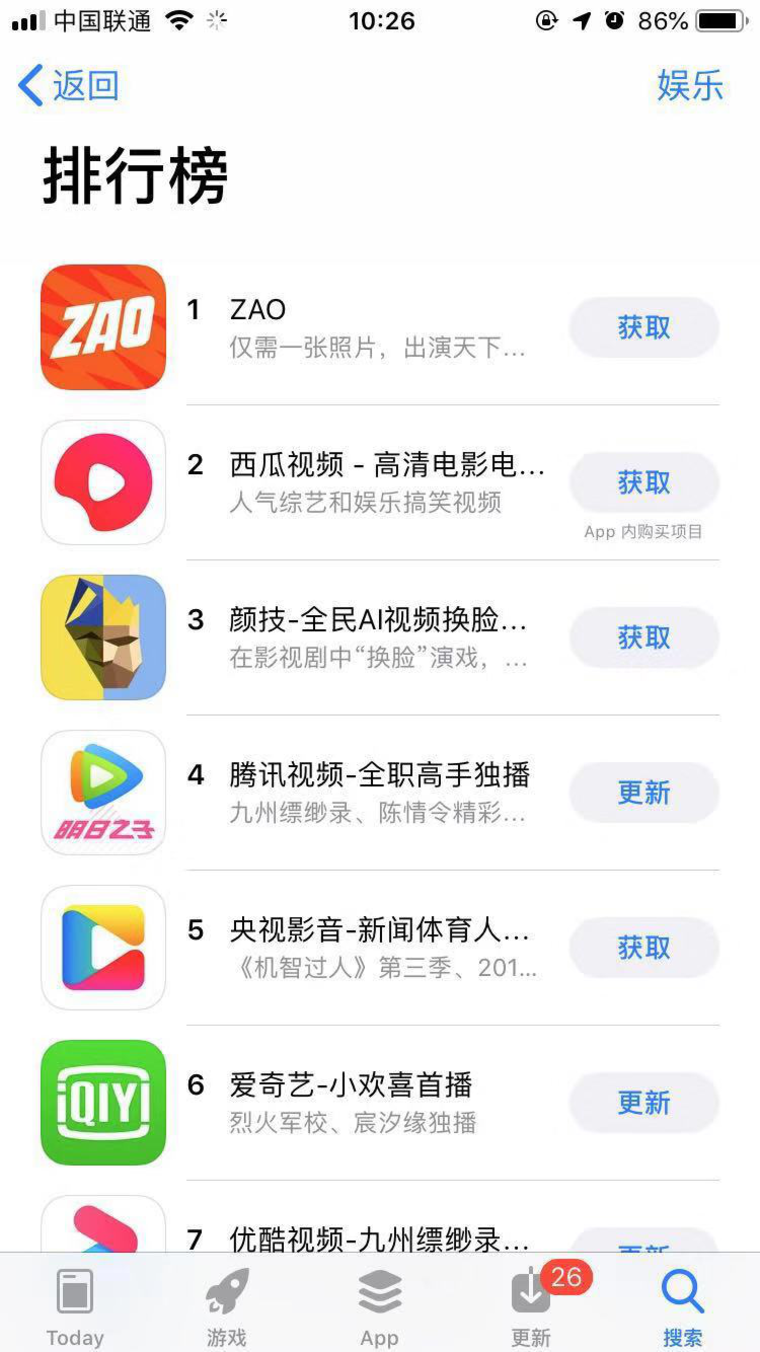This screenshot has height=1352, width=760.
Task: Open the 央视影音 app icon
Action: (102, 947)
